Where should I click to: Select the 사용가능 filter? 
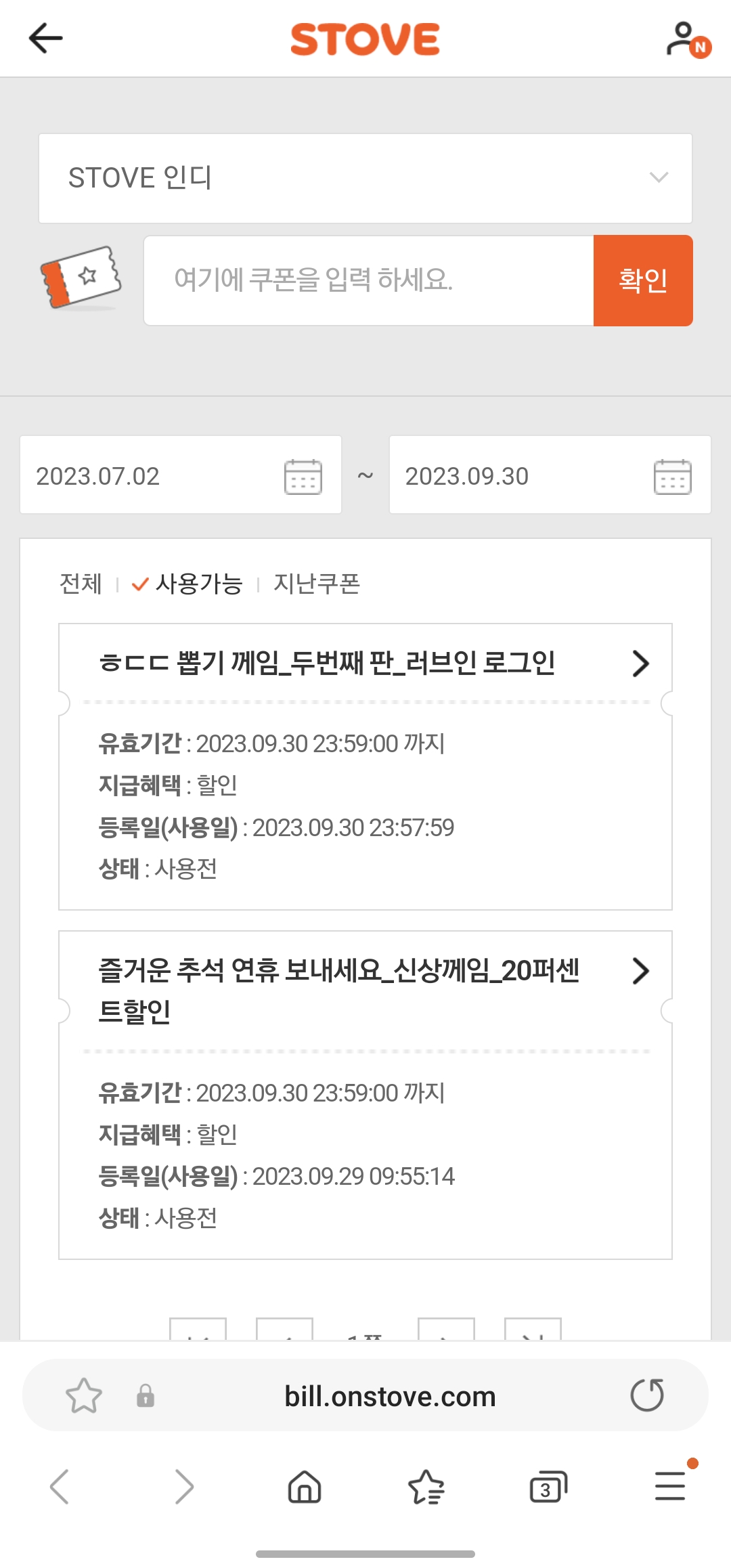187,584
